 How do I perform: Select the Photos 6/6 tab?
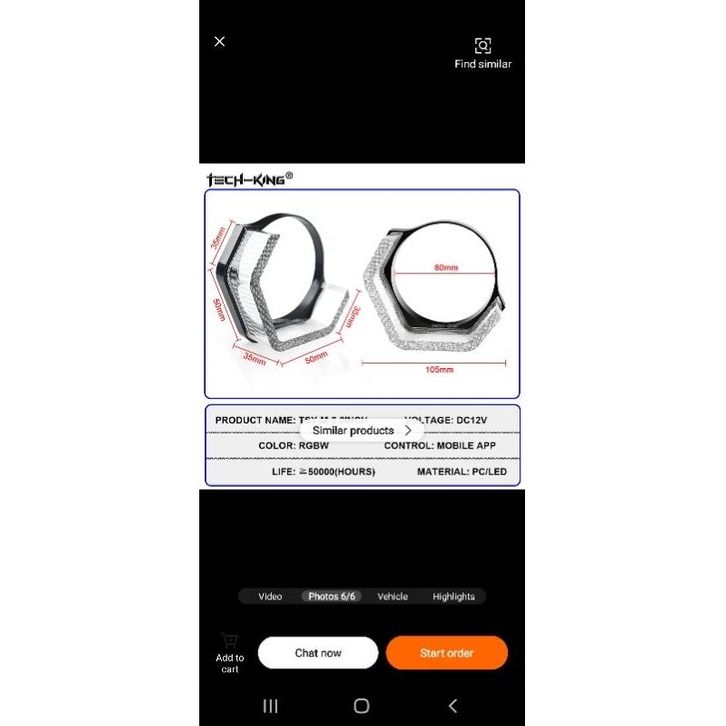coord(331,597)
